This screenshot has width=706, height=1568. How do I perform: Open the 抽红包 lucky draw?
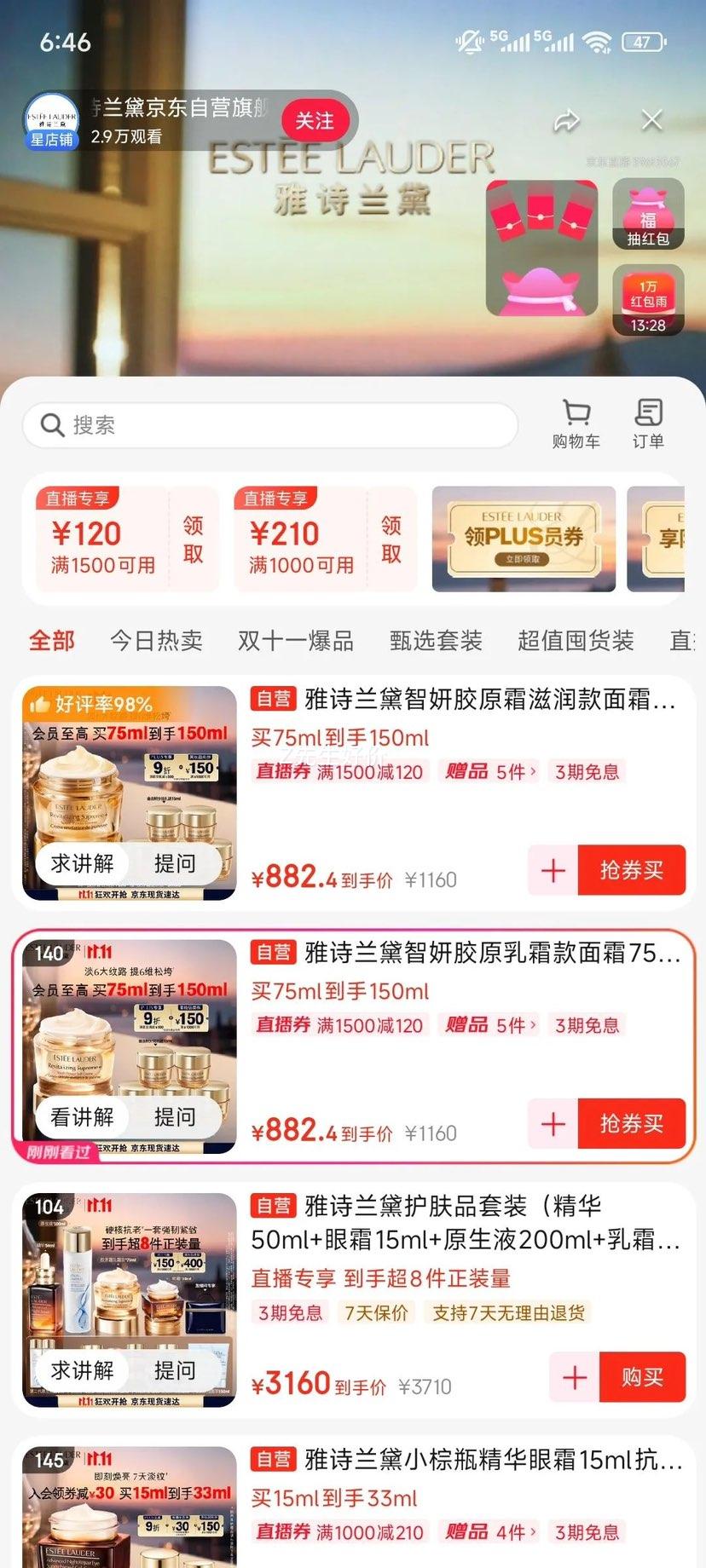(x=648, y=216)
